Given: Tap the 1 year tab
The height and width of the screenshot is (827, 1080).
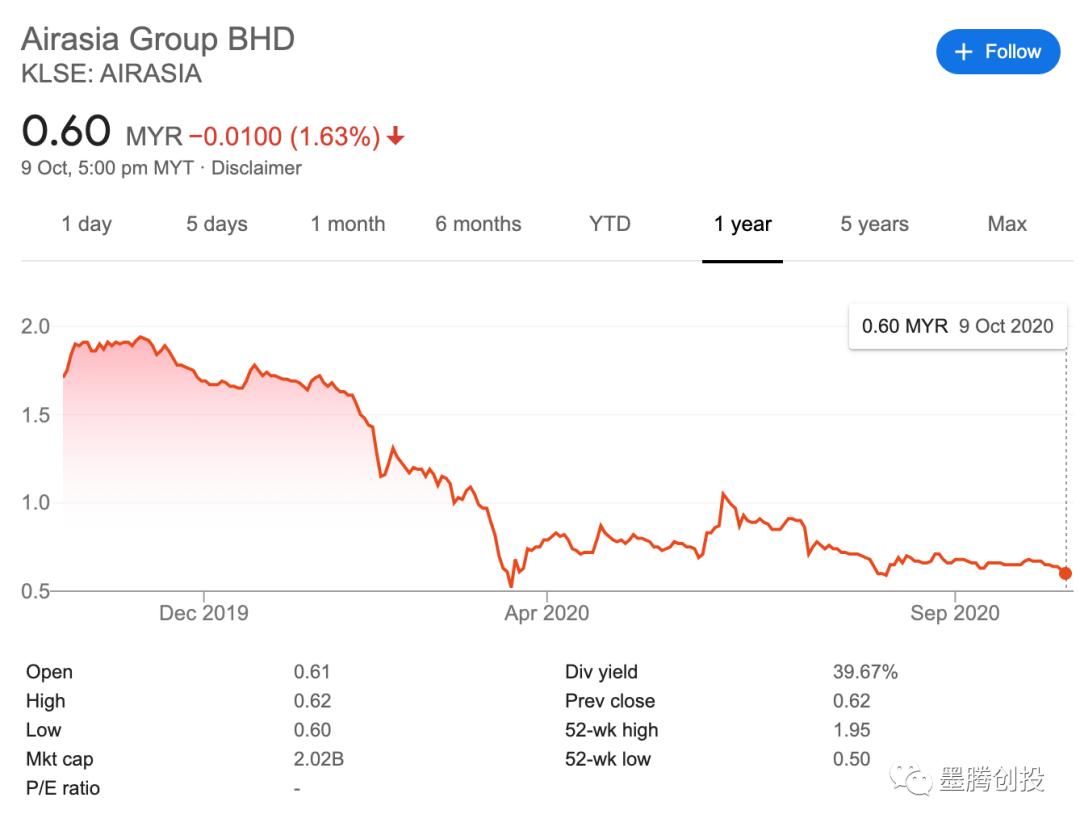Looking at the screenshot, I should point(742,224).
